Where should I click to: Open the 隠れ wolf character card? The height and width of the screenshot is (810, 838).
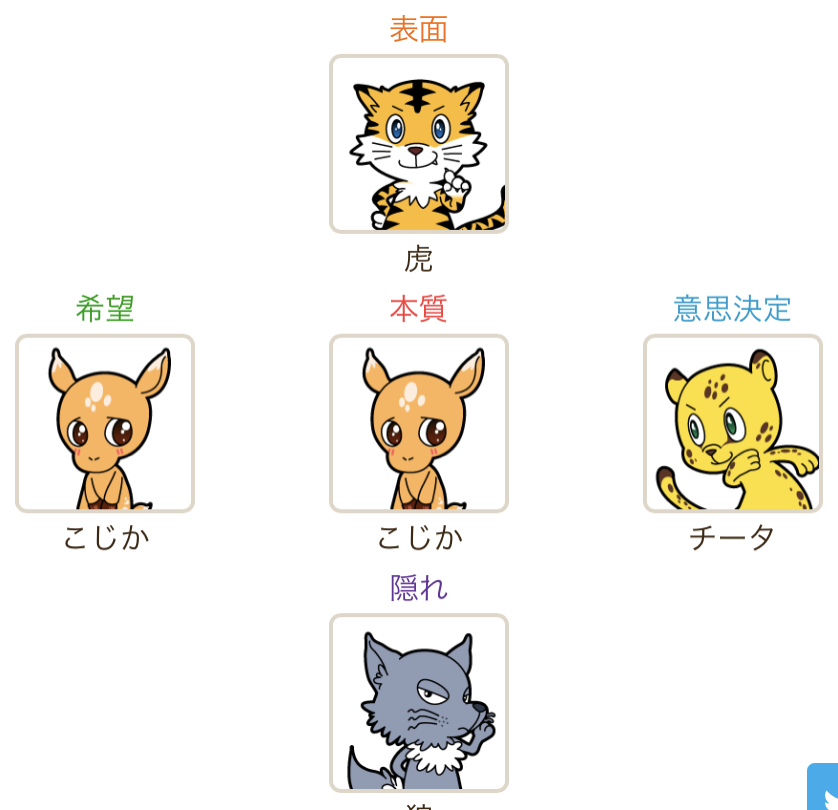pos(418,703)
